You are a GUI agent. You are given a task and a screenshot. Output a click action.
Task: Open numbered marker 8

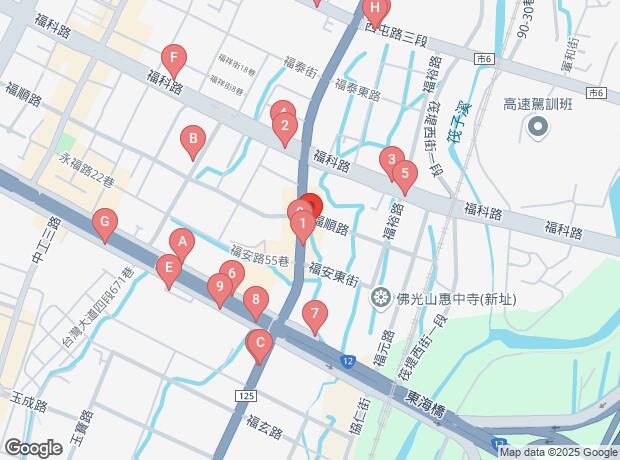click(255, 299)
